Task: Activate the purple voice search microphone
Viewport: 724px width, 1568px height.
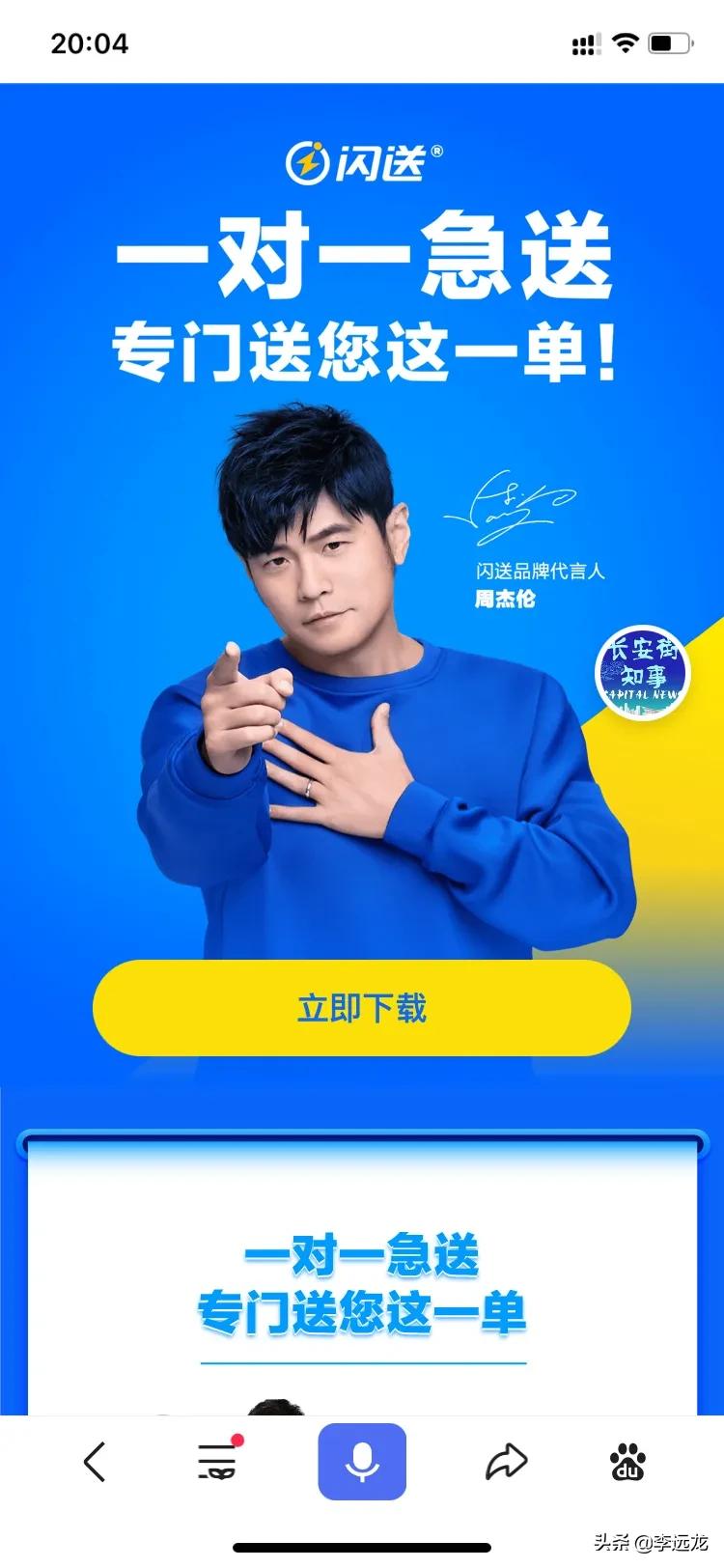Action: click(360, 1464)
